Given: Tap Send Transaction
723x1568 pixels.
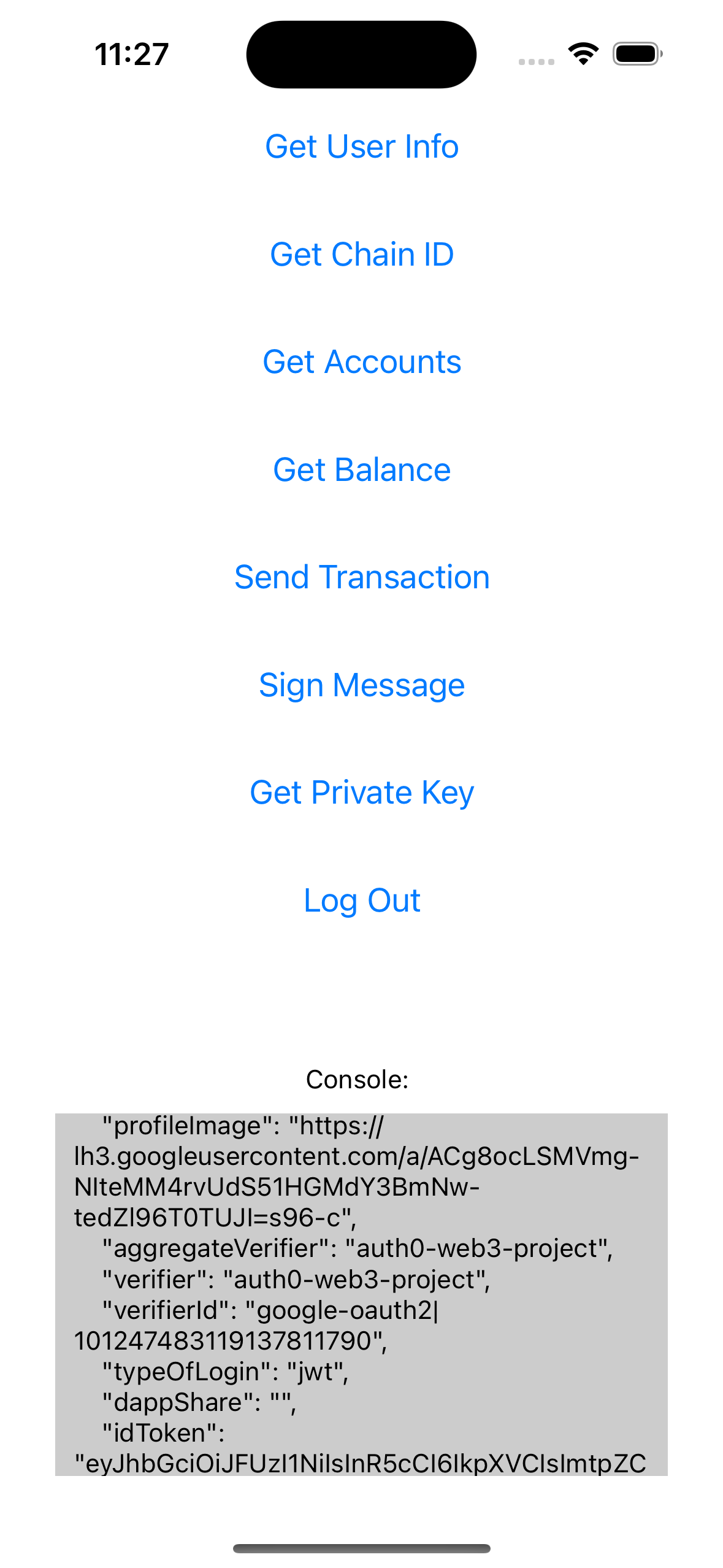Looking at the screenshot, I should [x=362, y=577].
